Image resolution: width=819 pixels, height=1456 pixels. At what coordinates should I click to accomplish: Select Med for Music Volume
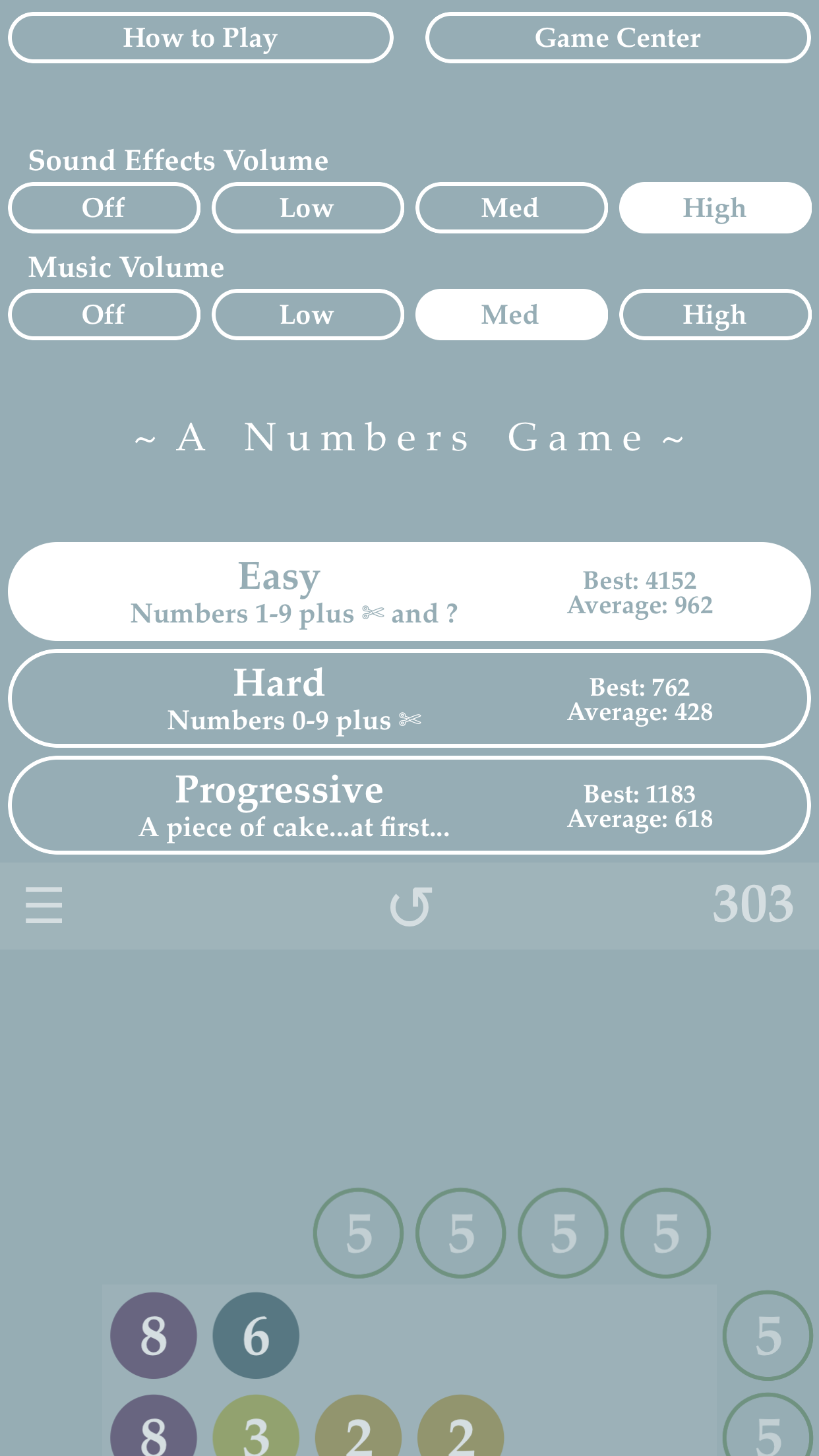(x=511, y=315)
